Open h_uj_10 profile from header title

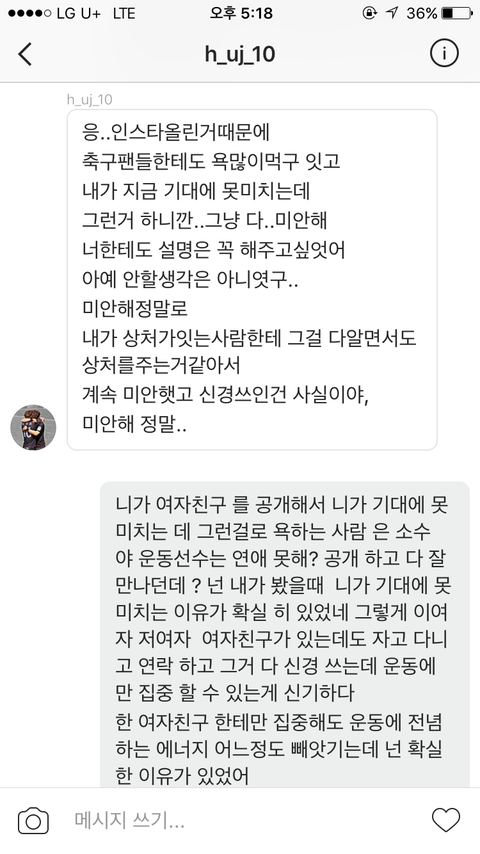[240, 54]
